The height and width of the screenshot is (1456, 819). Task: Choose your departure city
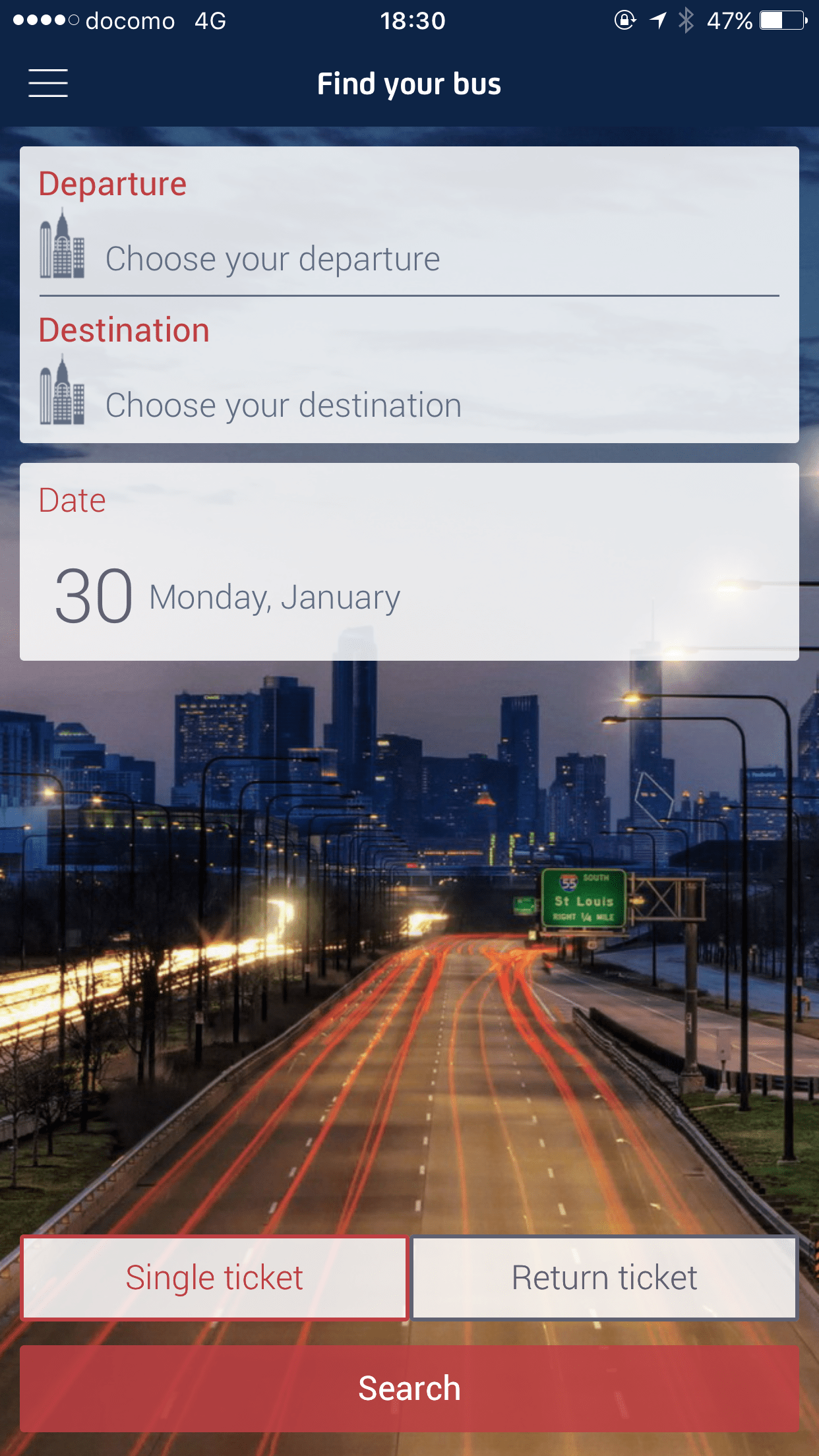pos(273,258)
